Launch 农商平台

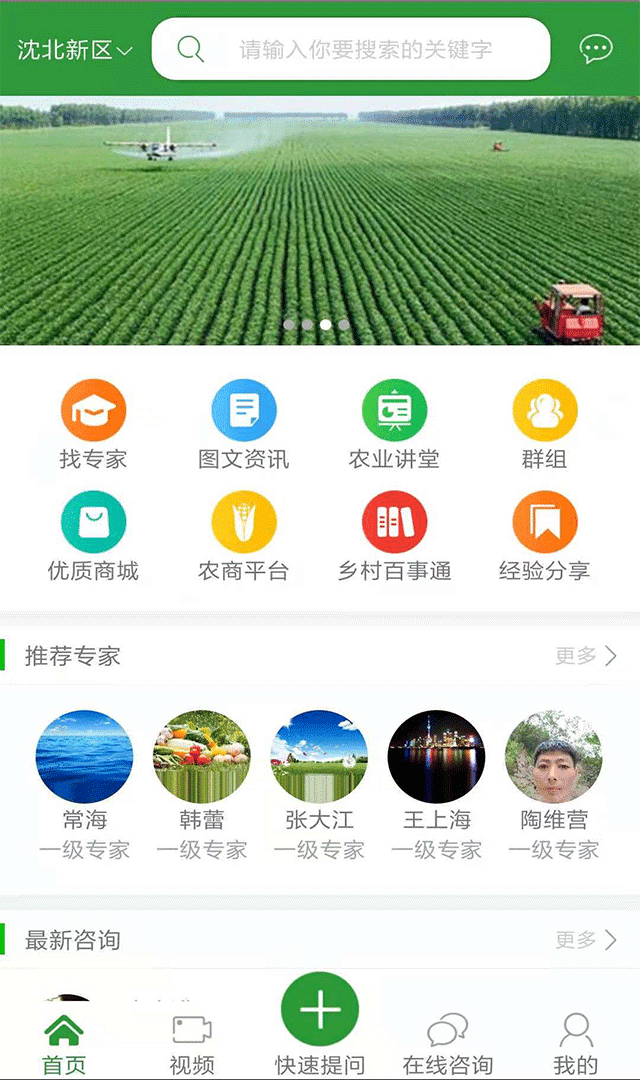(243, 537)
